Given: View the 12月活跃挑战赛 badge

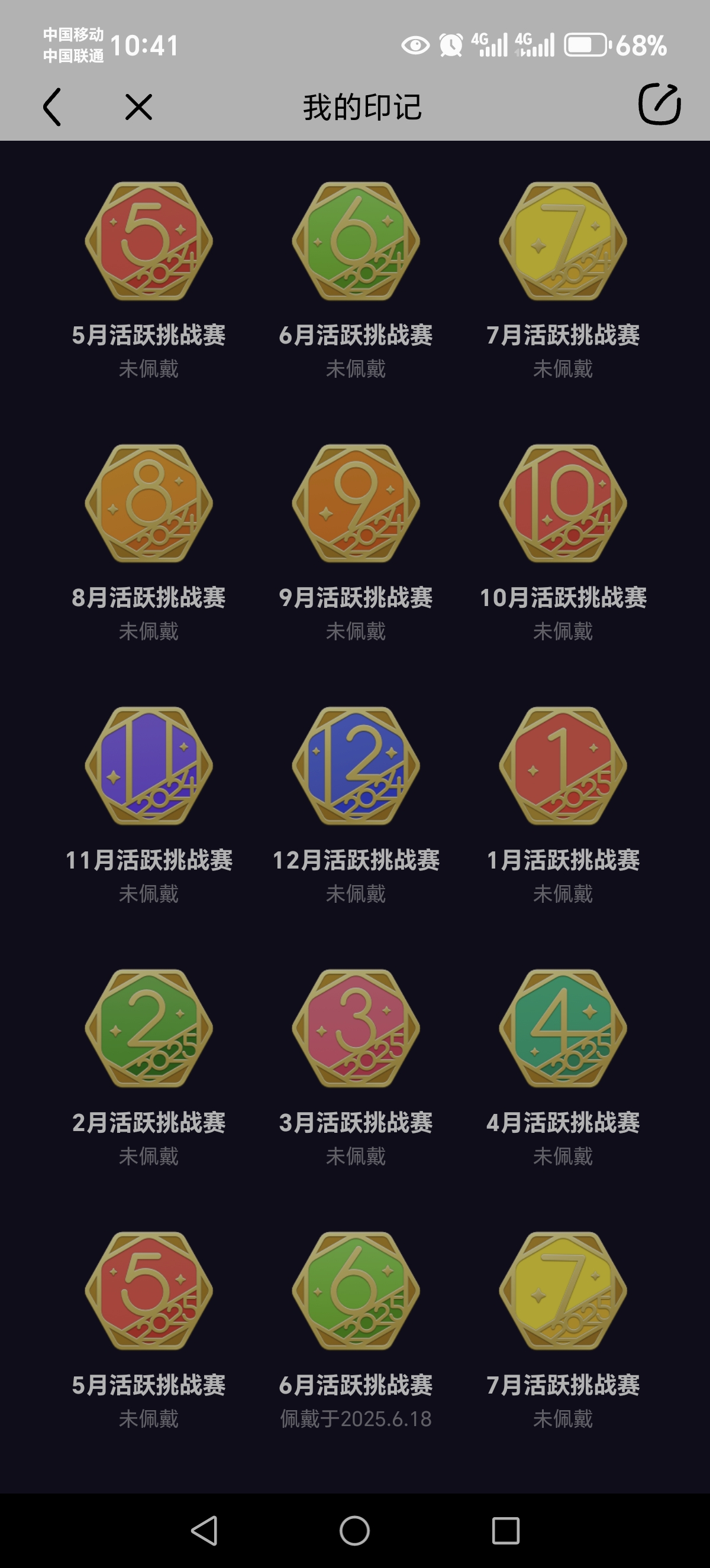Looking at the screenshot, I should [356, 766].
